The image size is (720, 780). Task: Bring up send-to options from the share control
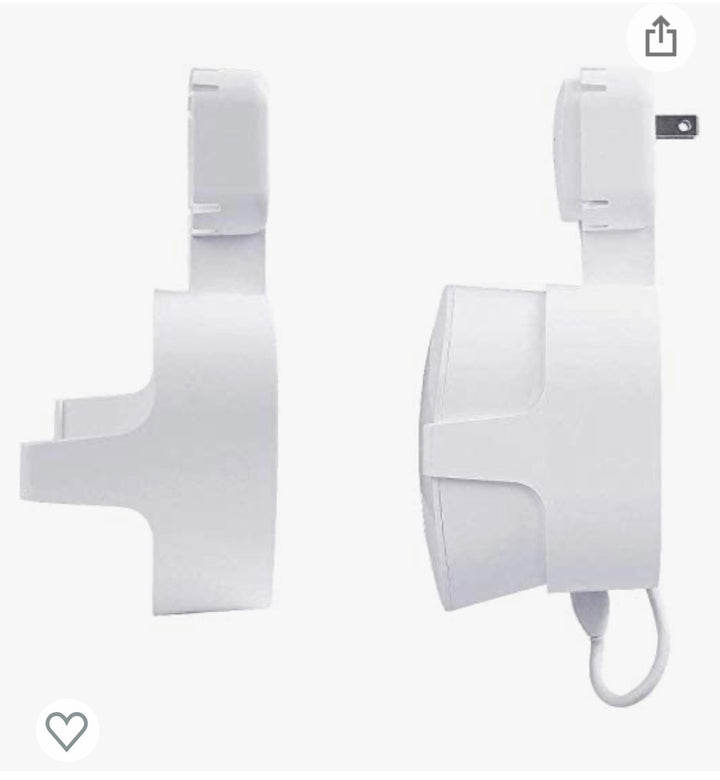point(658,38)
